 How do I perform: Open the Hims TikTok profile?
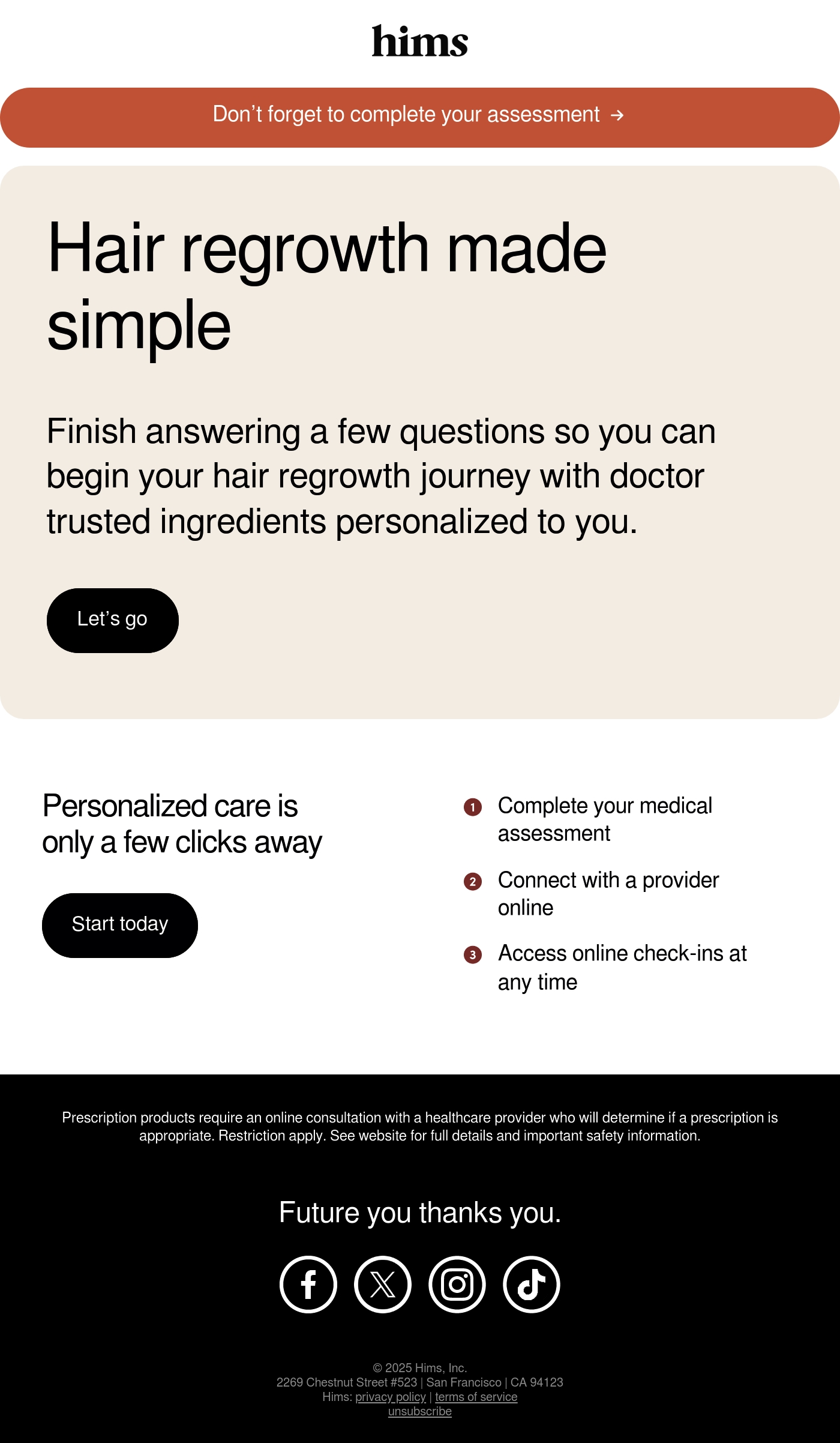[532, 1285]
